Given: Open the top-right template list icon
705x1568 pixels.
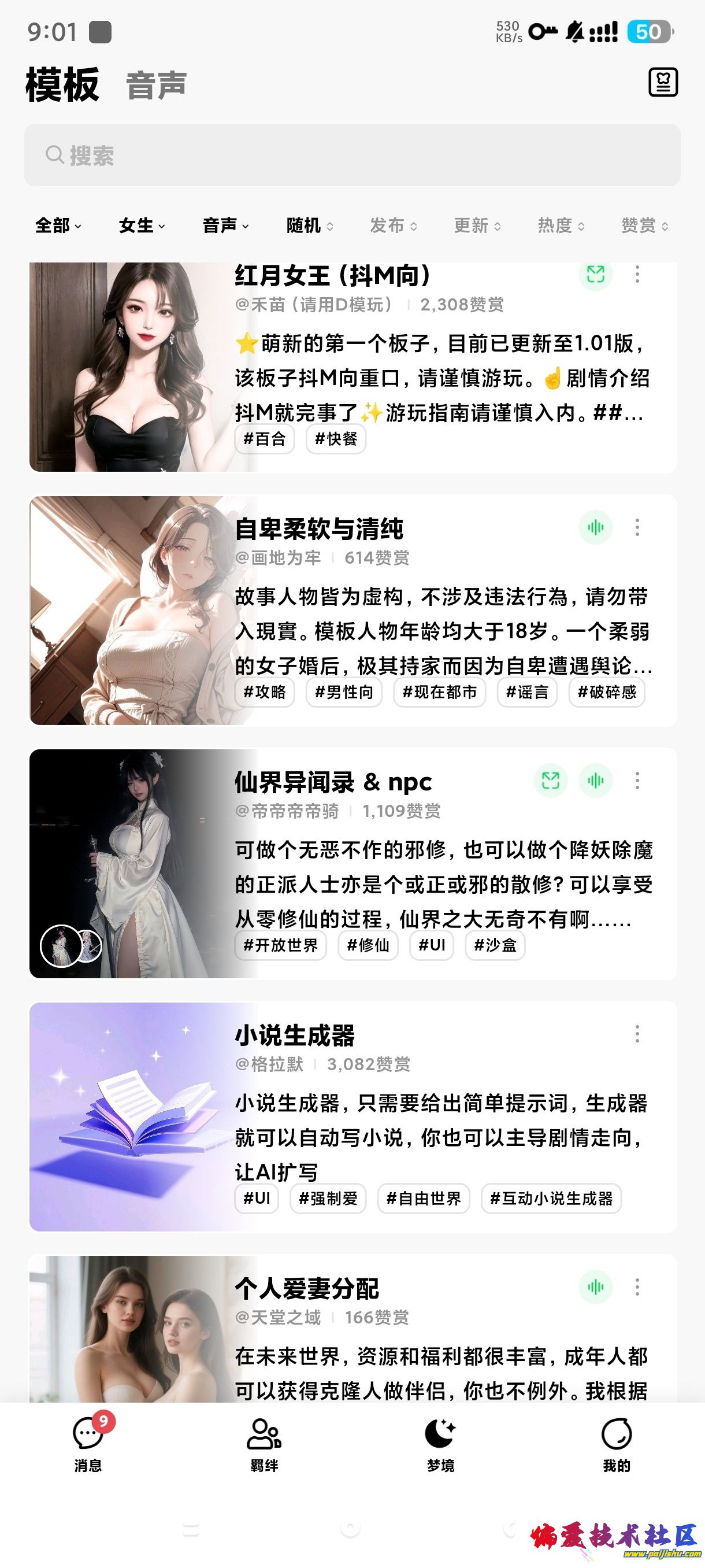Looking at the screenshot, I should click(662, 82).
